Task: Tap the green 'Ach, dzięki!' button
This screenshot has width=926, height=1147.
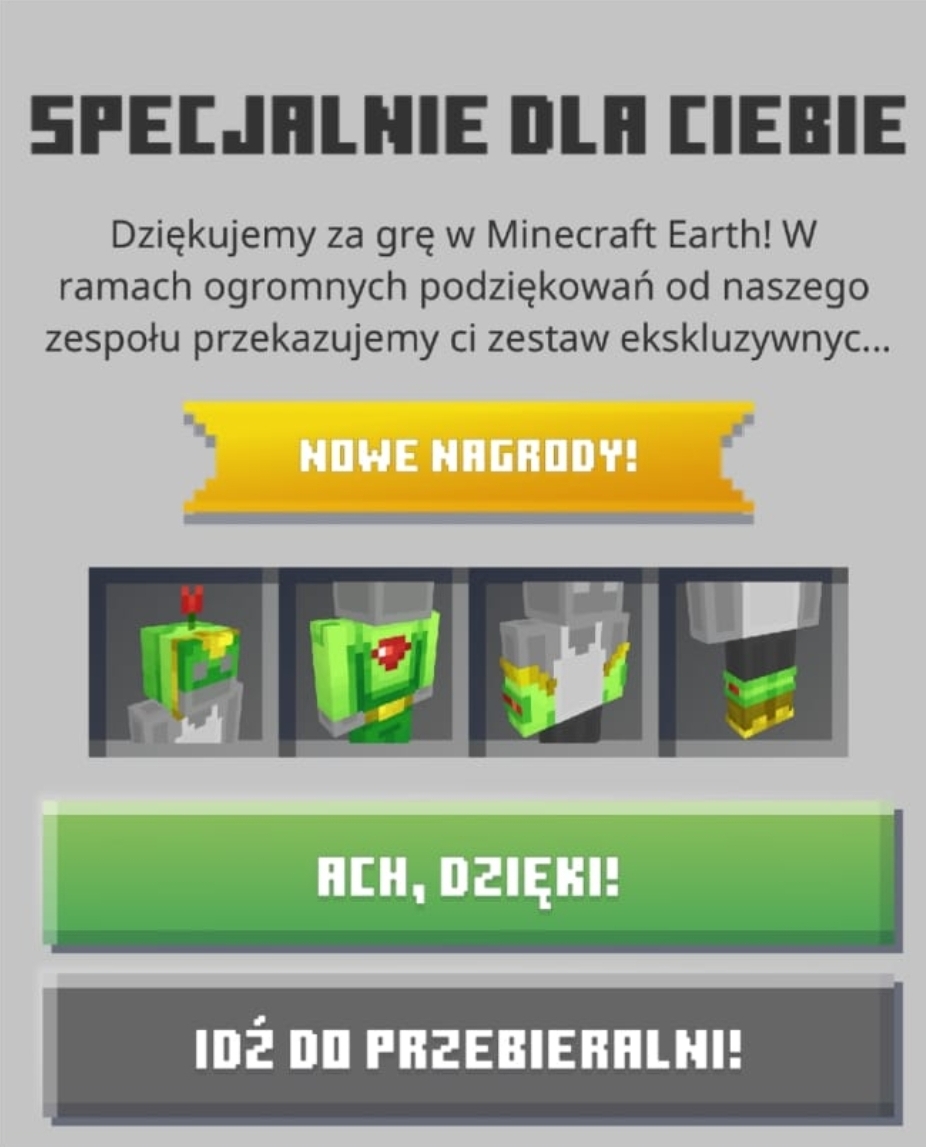Action: (468, 877)
